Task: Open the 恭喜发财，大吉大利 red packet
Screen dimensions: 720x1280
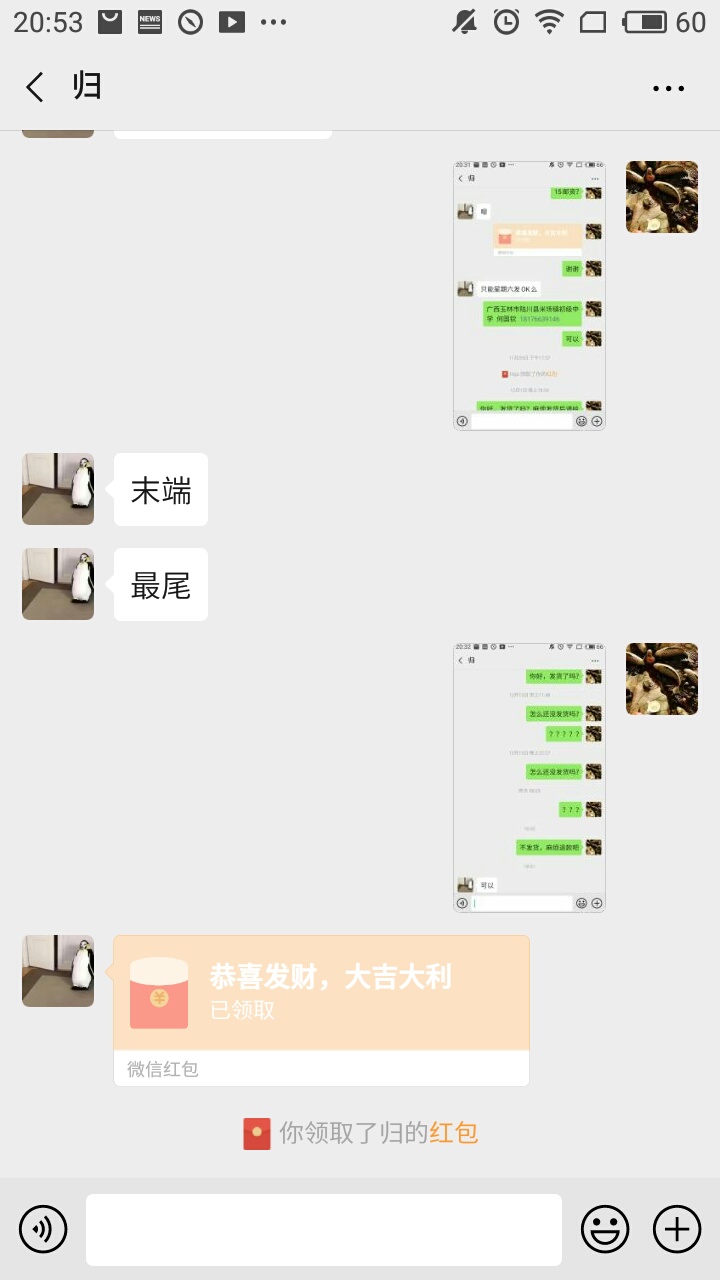Action: (321, 1010)
